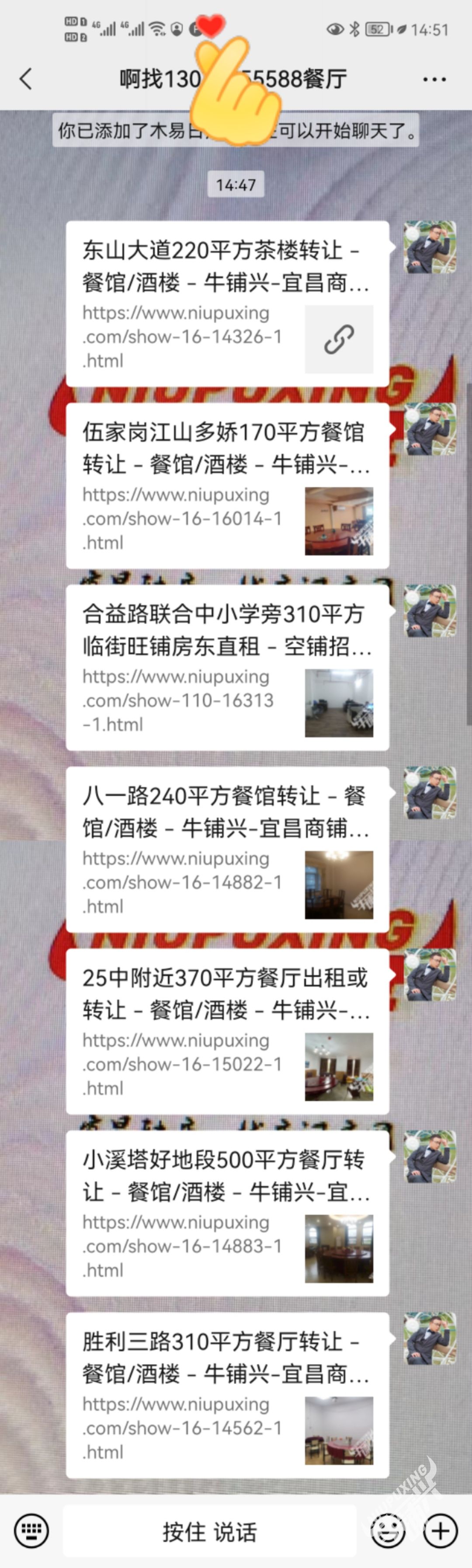Open the chat's three-dot menu
This screenshot has height=1568, width=472.
pyautogui.click(x=434, y=79)
